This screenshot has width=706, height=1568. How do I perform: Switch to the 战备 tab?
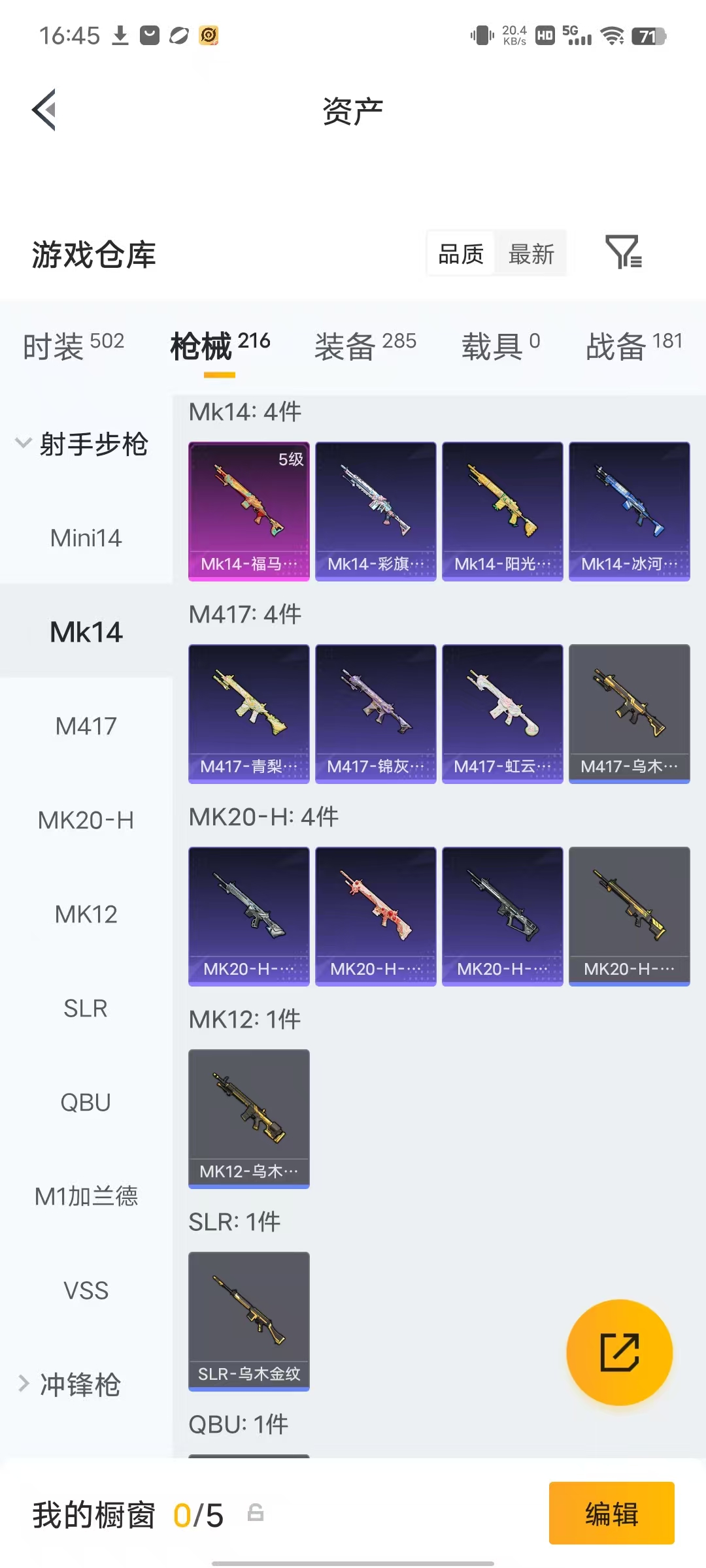pos(634,345)
